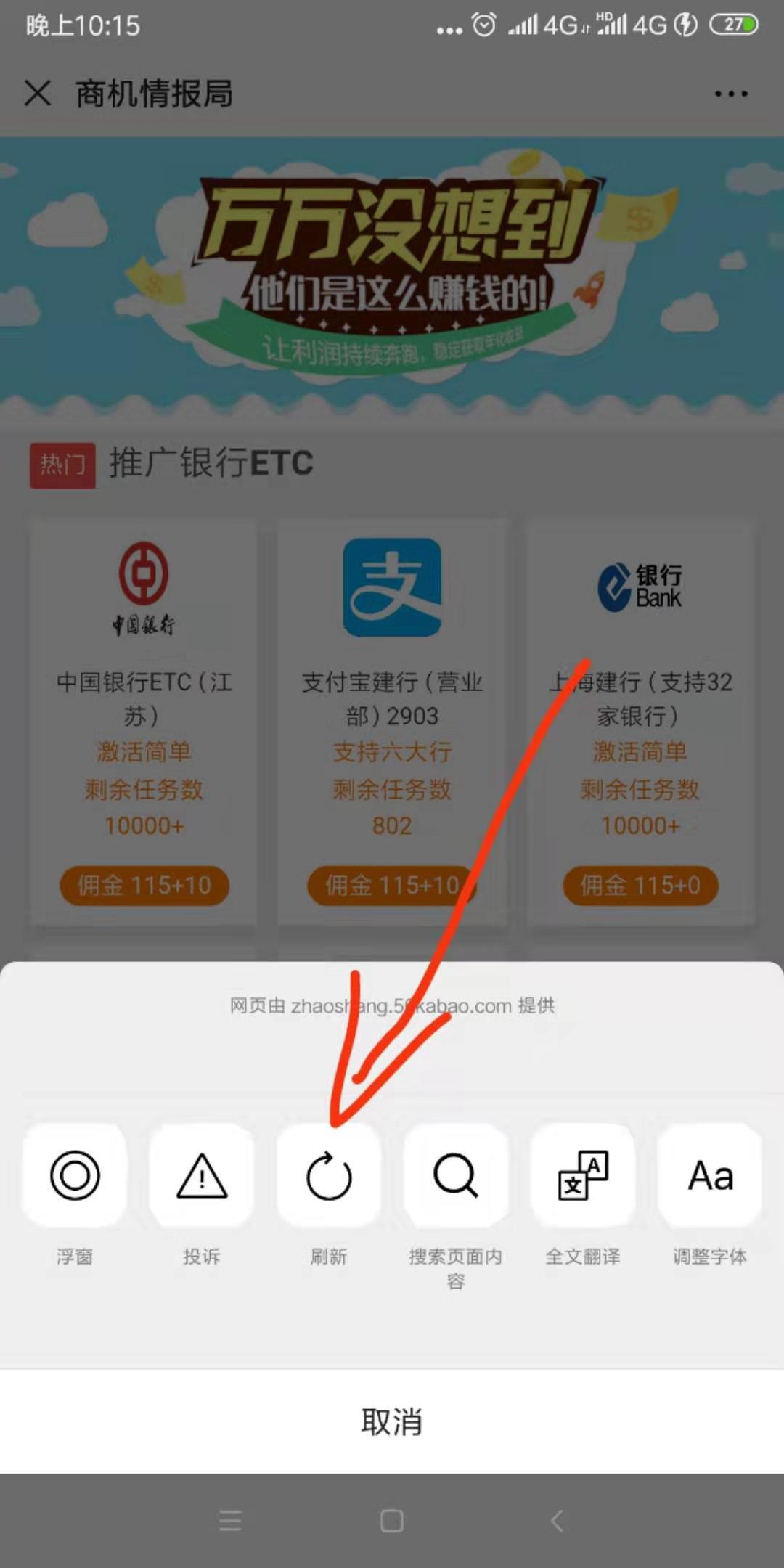The image size is (784, 1568).
Task: Refresh the page with 刷新
Action: (329, 1175)
